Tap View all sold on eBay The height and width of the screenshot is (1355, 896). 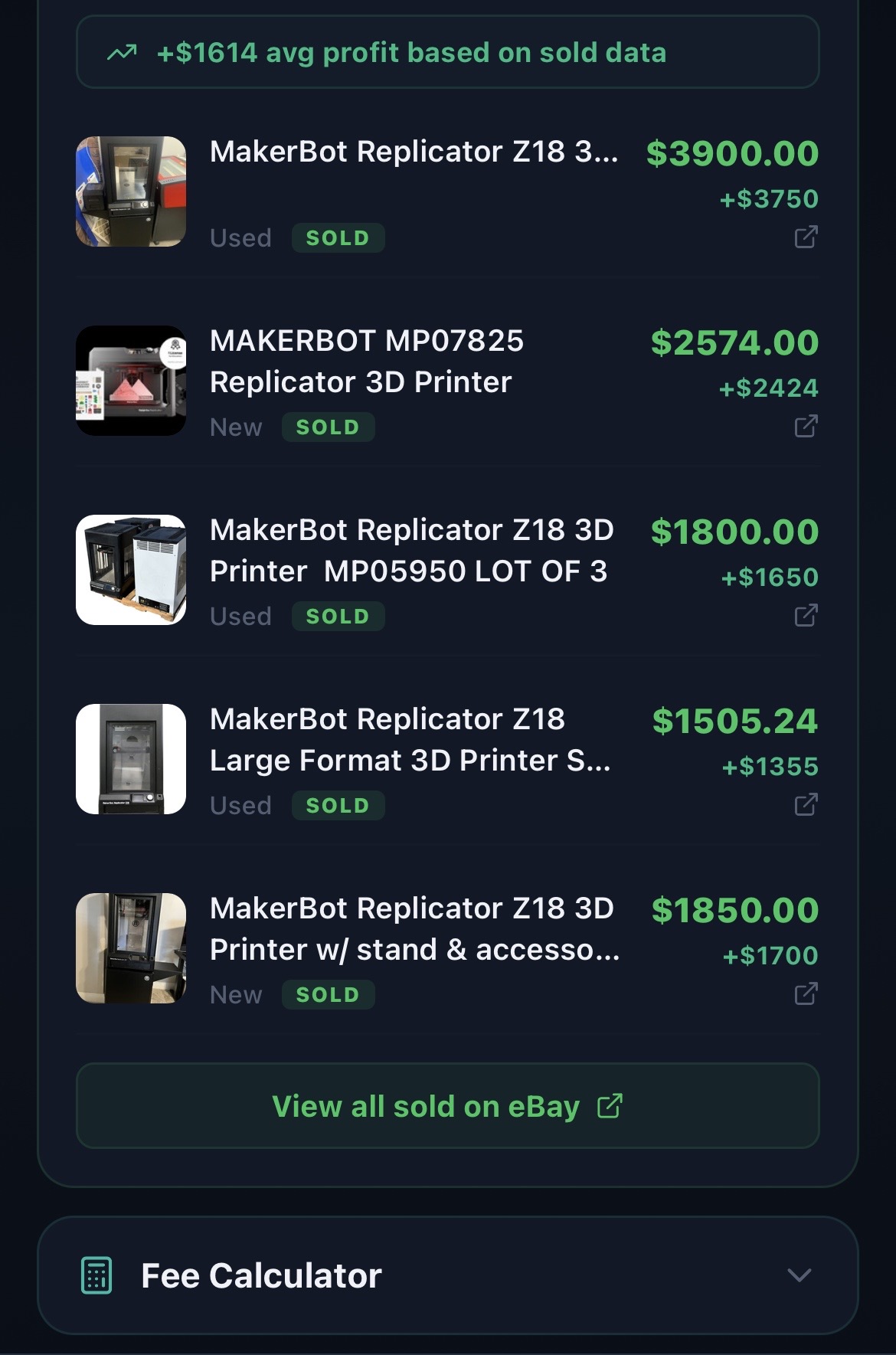coord(447,1106)
